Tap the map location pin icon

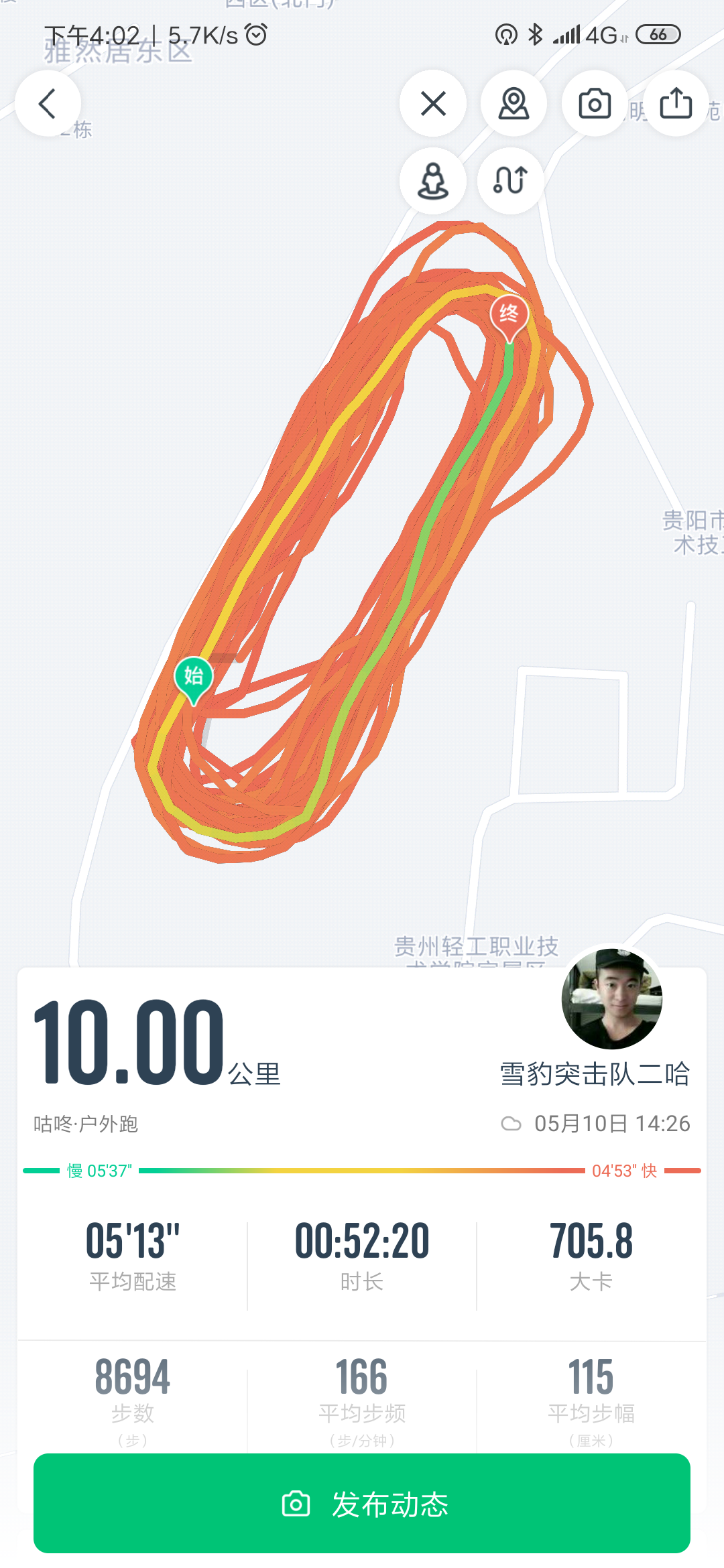[514, 104]
